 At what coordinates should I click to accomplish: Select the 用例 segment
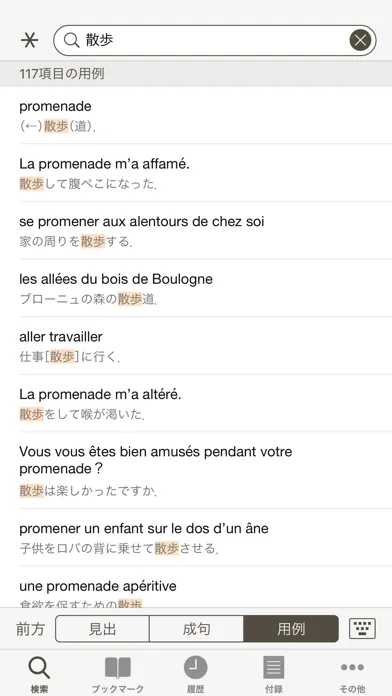[291, 629]
